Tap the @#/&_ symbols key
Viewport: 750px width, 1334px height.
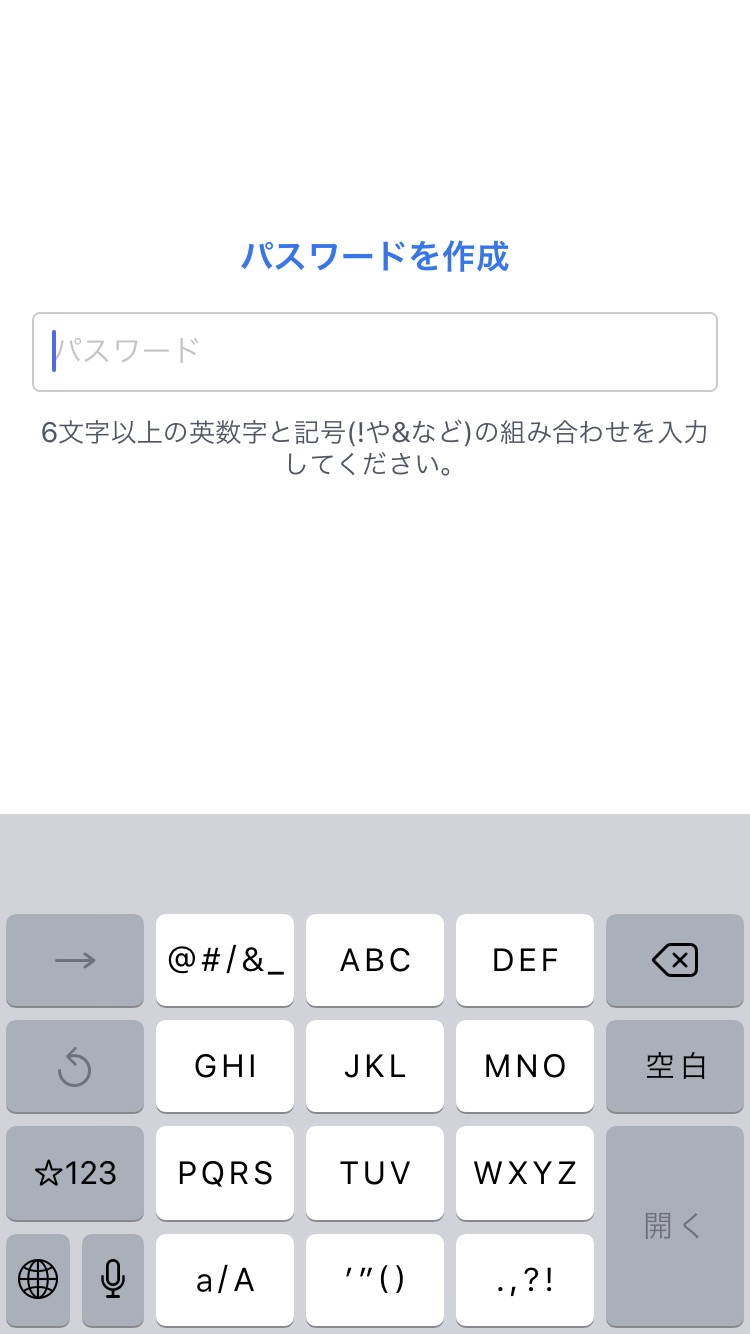pos(225,961)
